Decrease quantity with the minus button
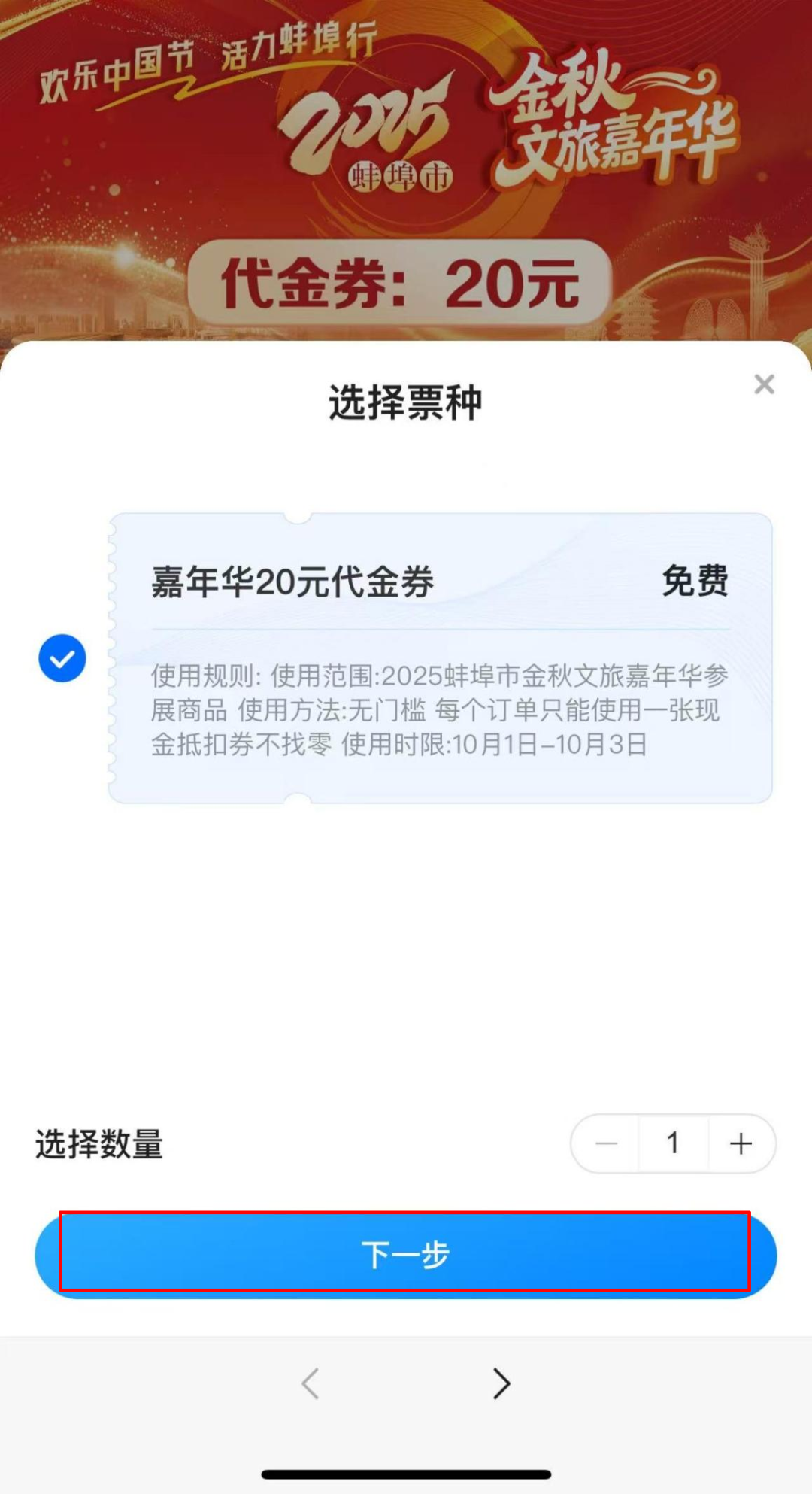Image resolution: width=812 pixels, height=1494 pixels. pyautogui.click(x=606, y=1143)
